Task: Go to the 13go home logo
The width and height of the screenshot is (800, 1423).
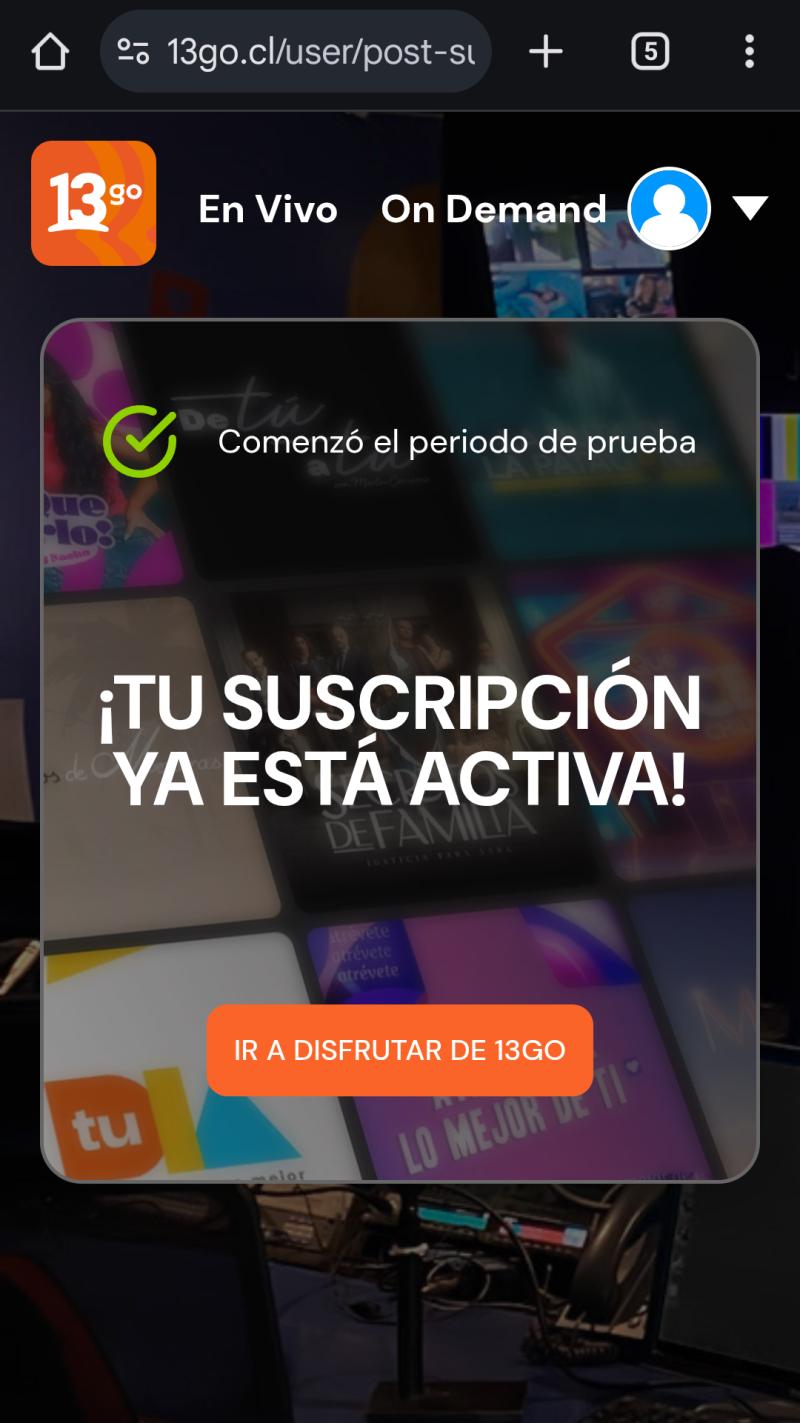Action: pyautogui.click(x=94, y=203)
